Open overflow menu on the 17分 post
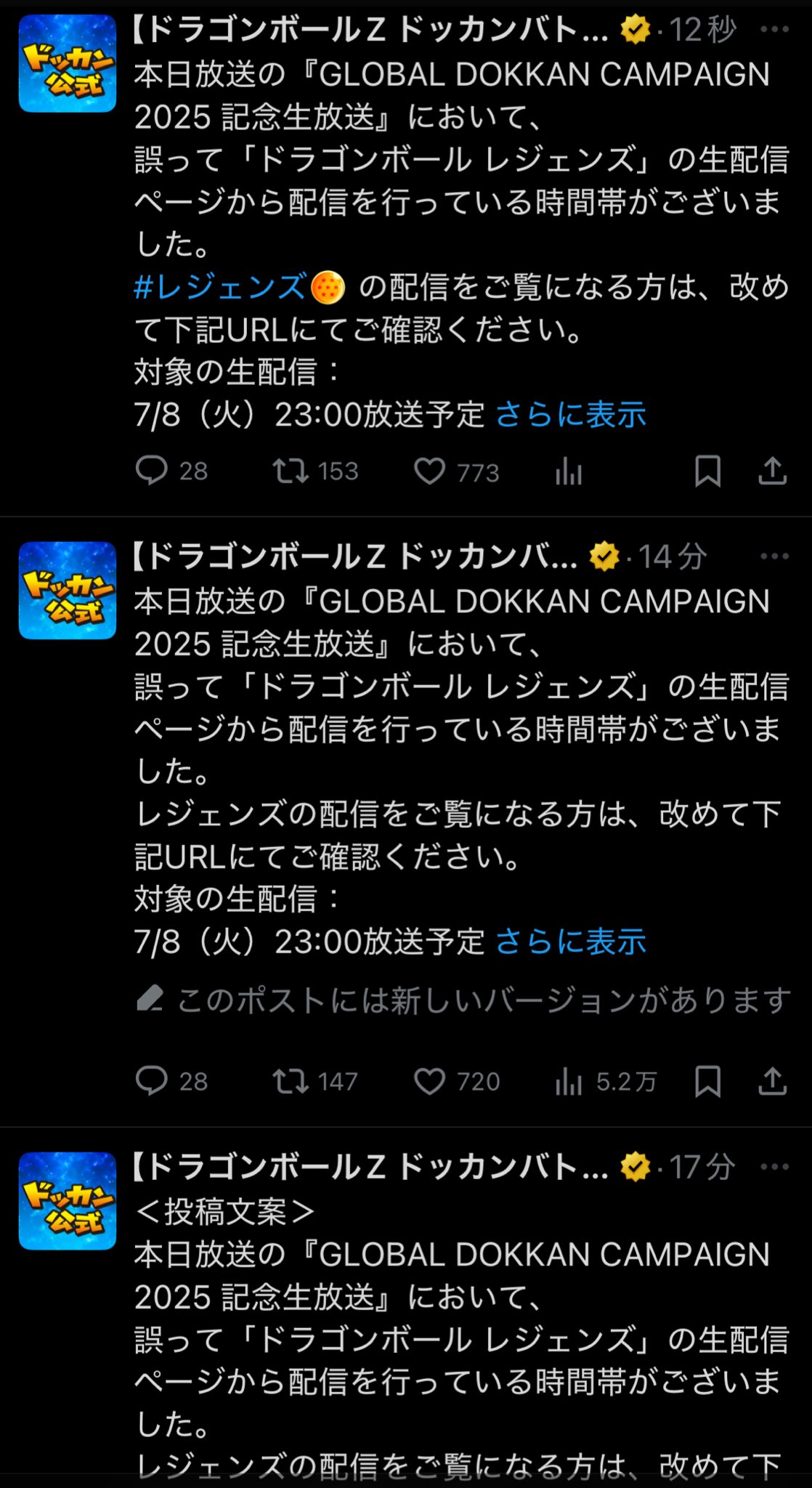This screenshot has width=812, height=1488. click(x=774, y=1167)
